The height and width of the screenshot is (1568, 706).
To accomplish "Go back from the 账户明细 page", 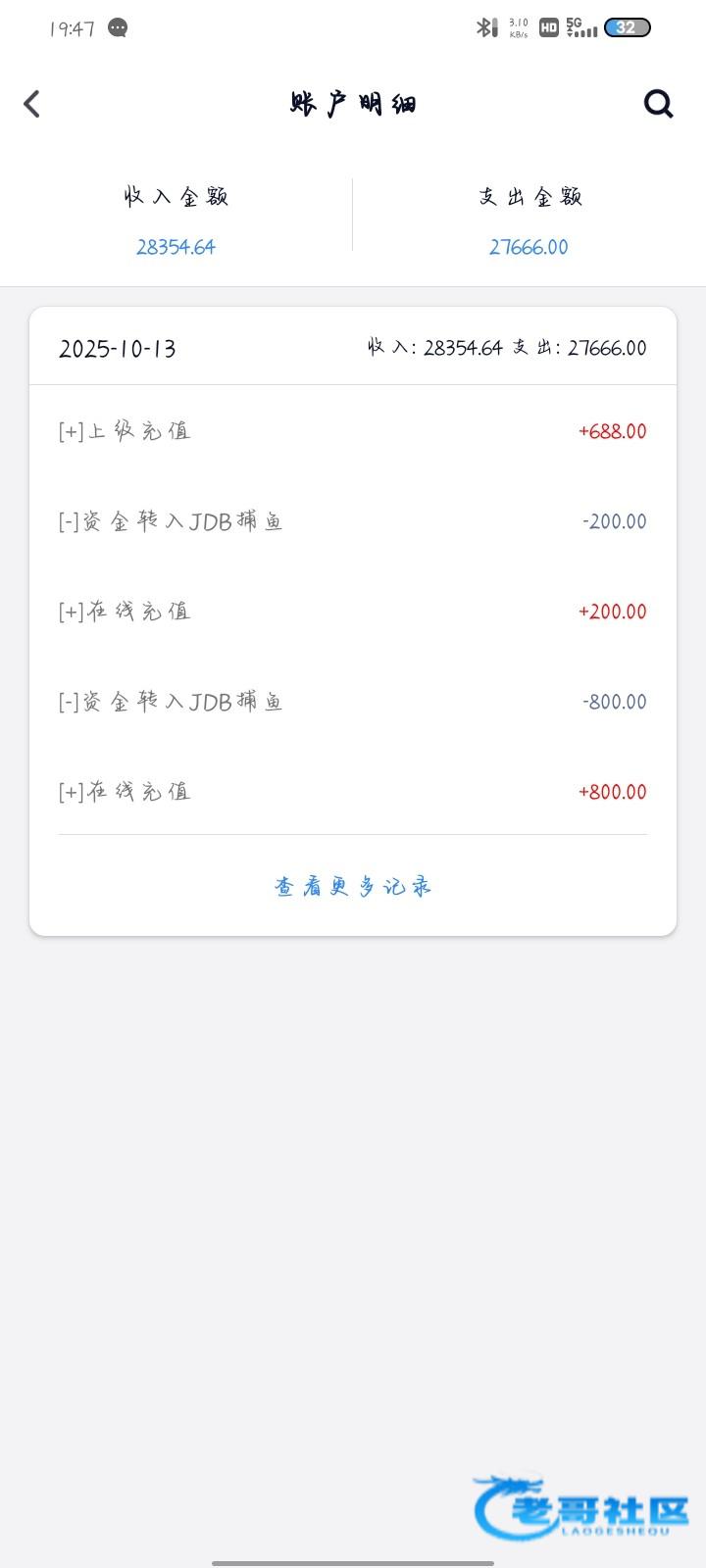I will click(32, 104).
